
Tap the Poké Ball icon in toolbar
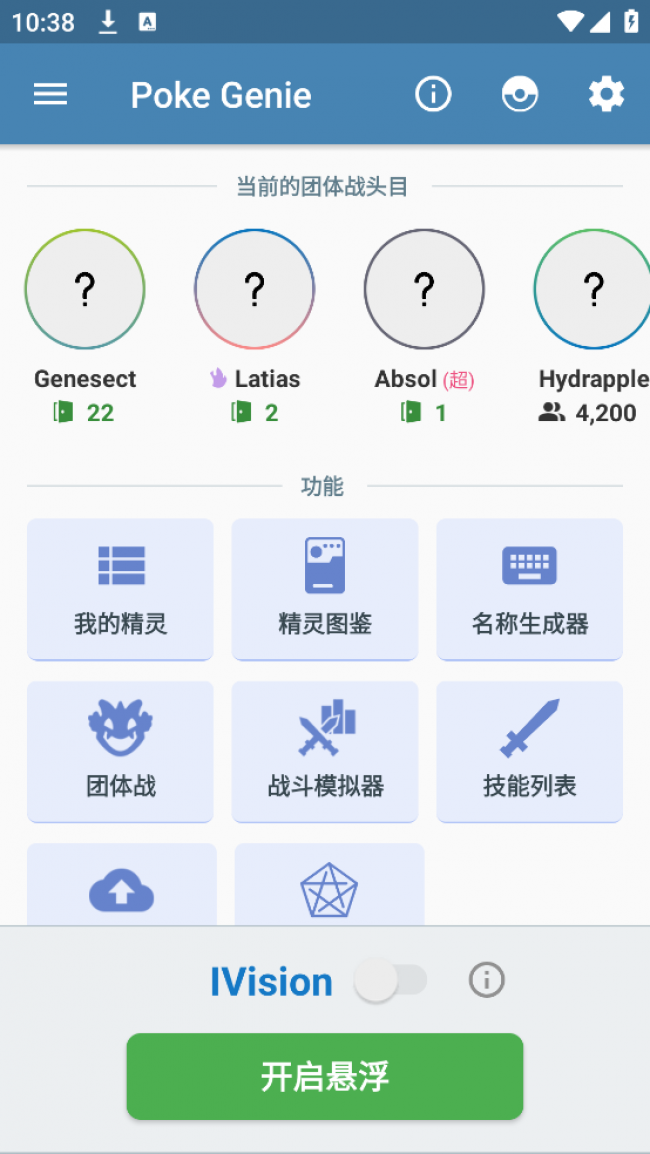pos(520,94)
